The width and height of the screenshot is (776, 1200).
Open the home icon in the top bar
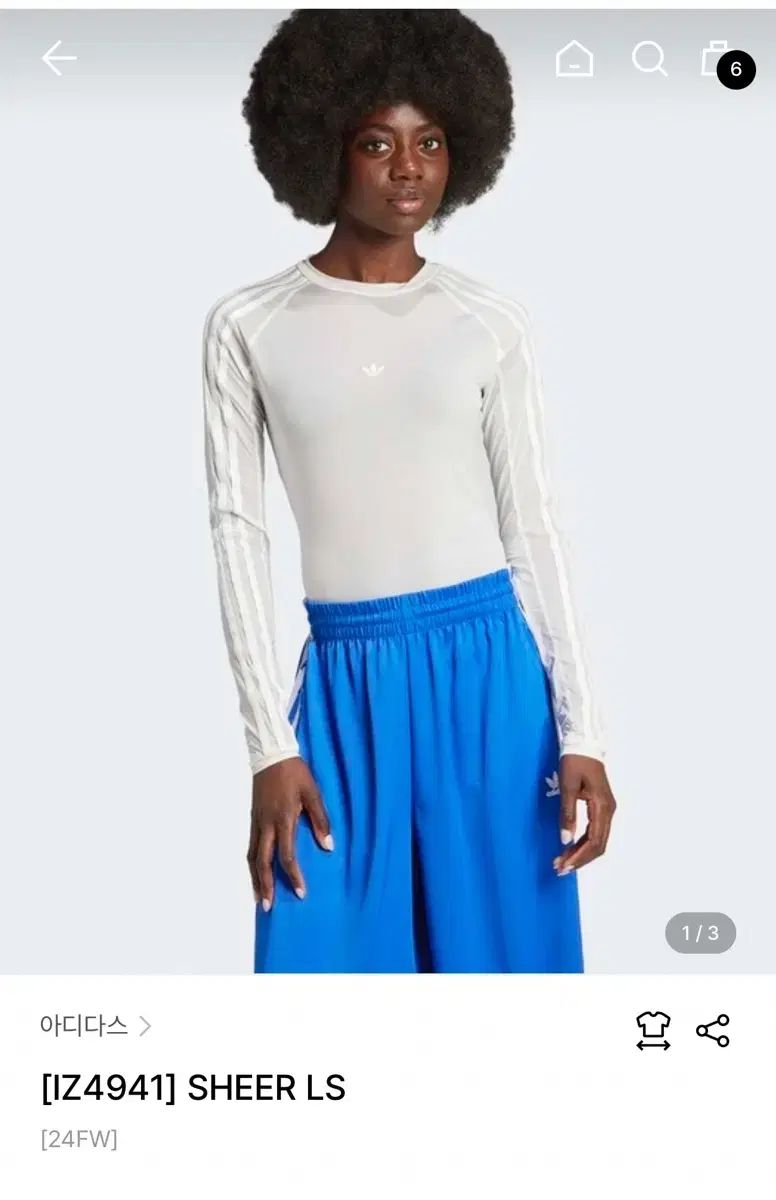574,59
